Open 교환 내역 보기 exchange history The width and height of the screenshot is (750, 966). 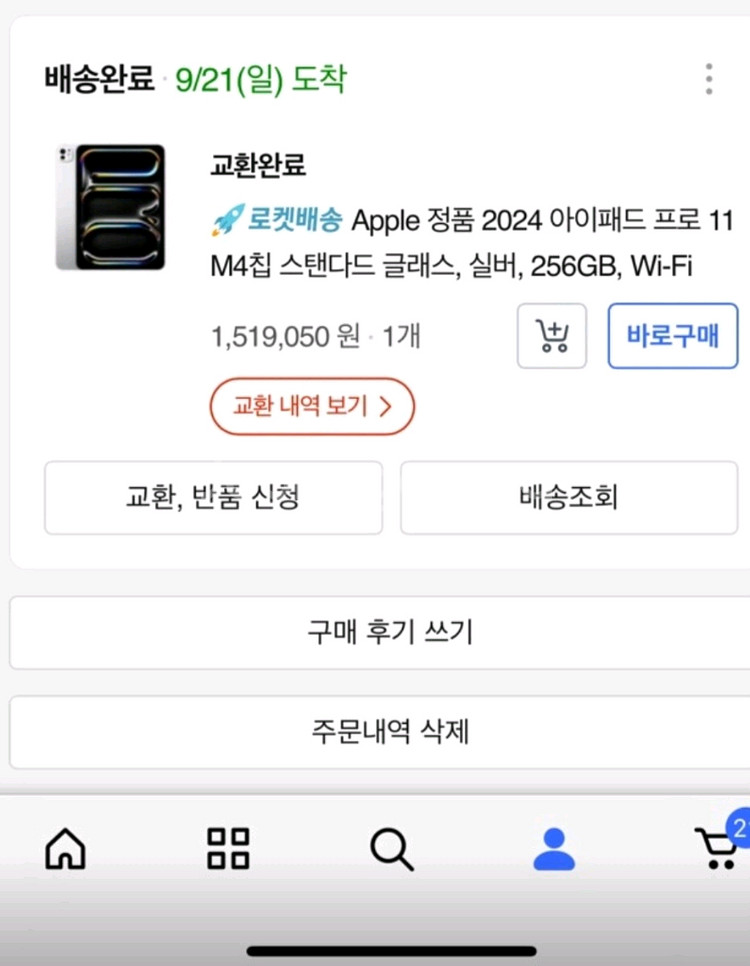pyautogui.click(x=312, y=406)
